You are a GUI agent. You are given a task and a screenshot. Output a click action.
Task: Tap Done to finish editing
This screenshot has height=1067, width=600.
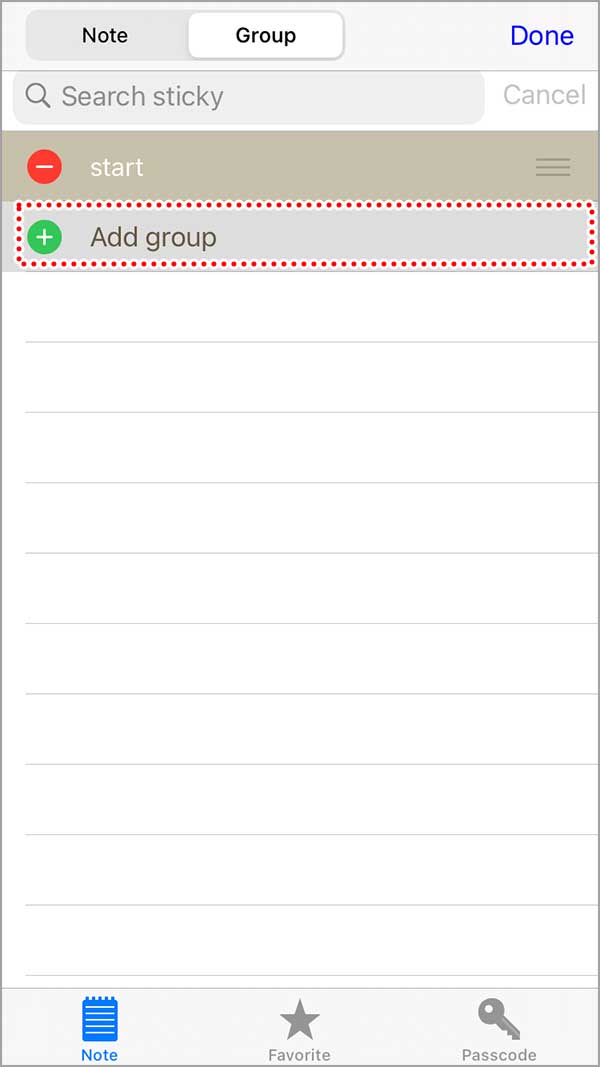point(541,36)
